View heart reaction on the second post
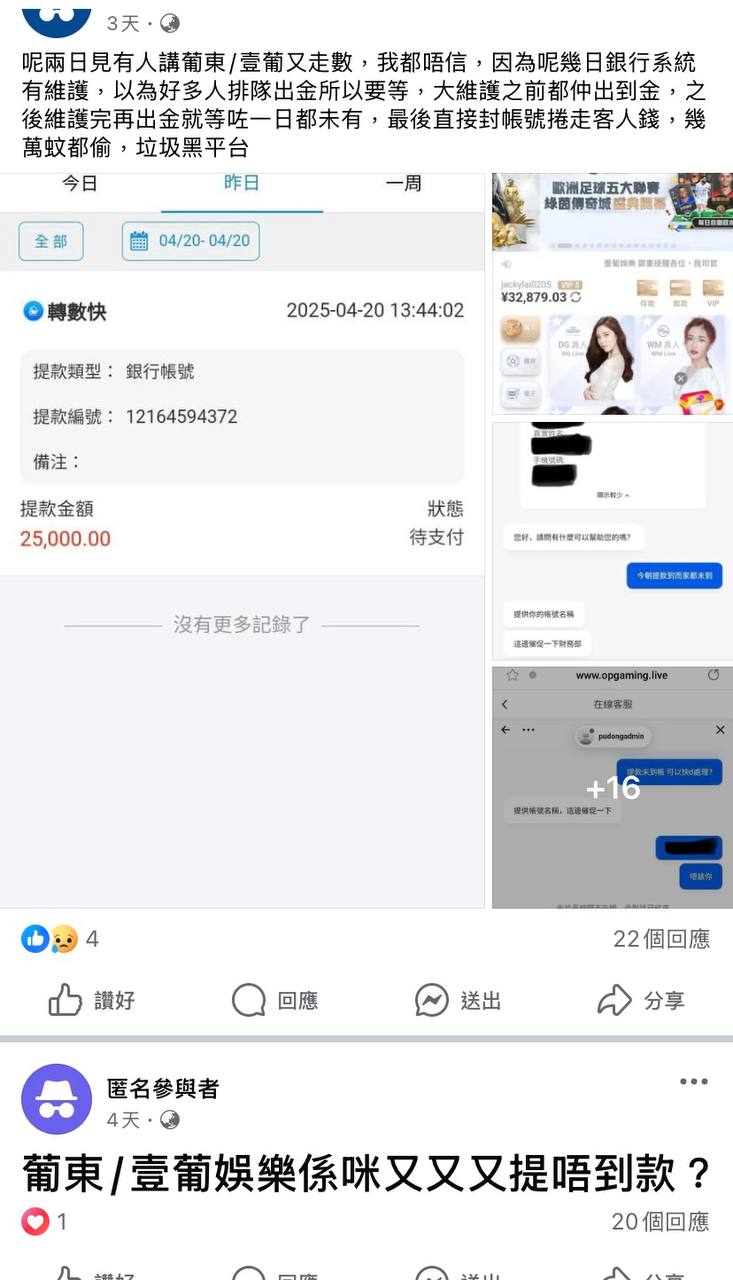 [x=44, y=1221]
